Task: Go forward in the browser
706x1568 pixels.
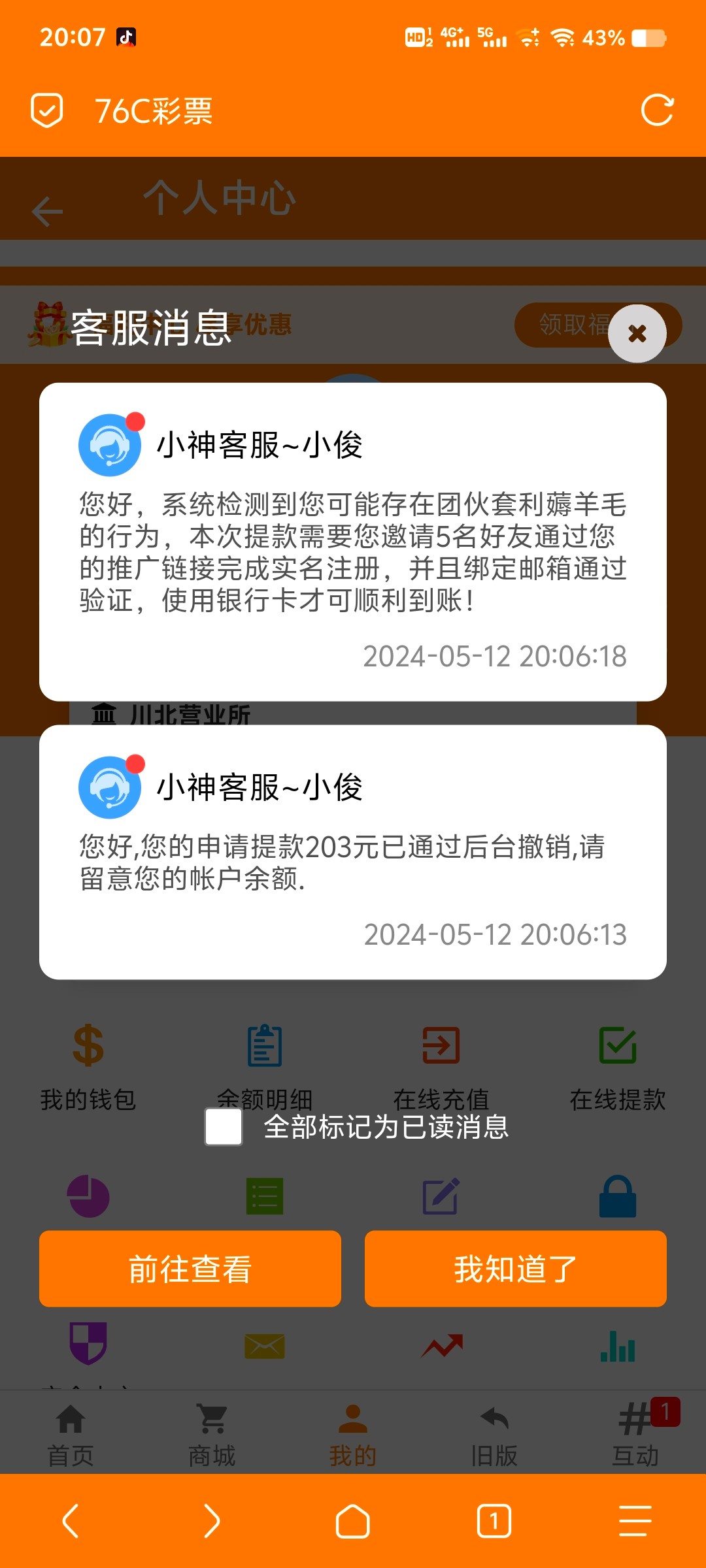Action: (212, 1521)
